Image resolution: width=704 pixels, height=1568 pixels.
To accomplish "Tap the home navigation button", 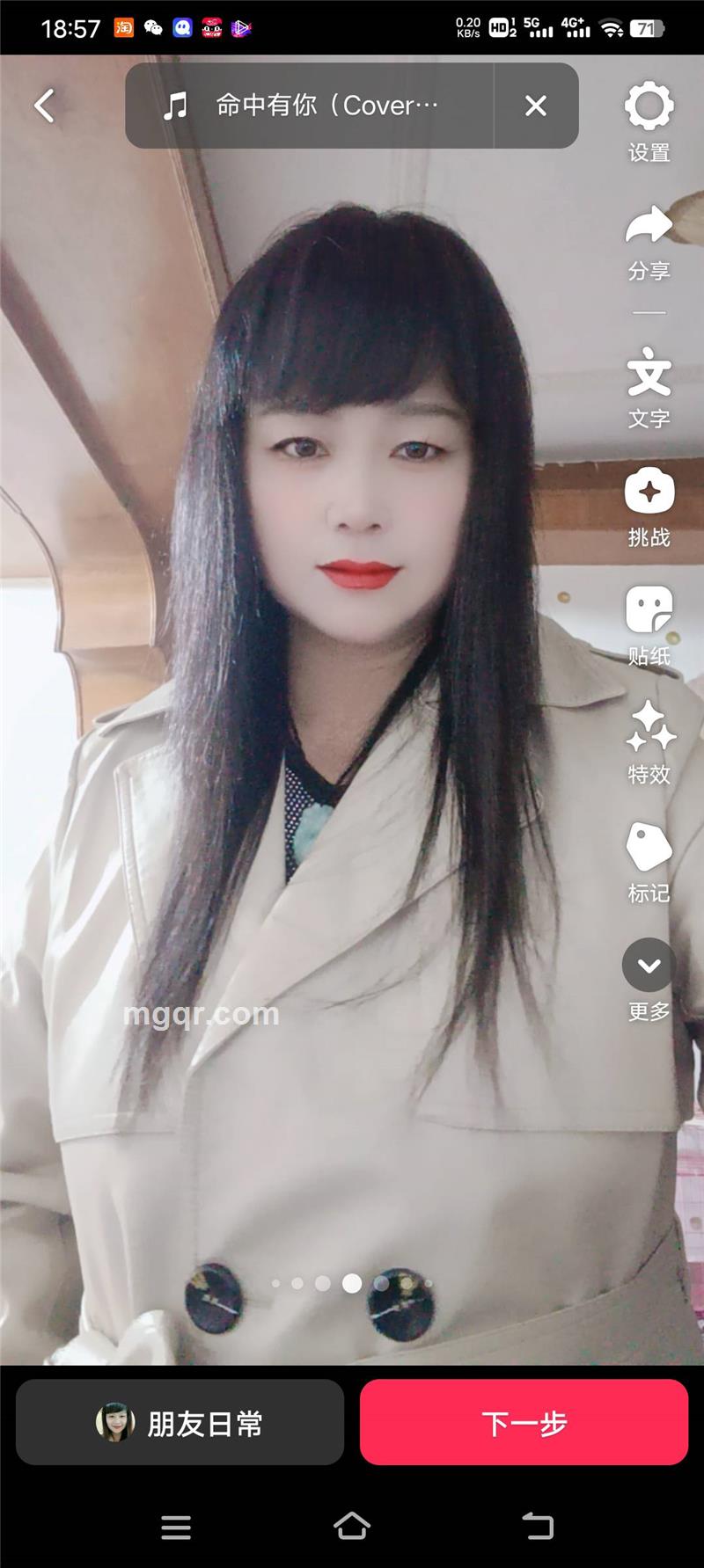I will pos(352,1528).
